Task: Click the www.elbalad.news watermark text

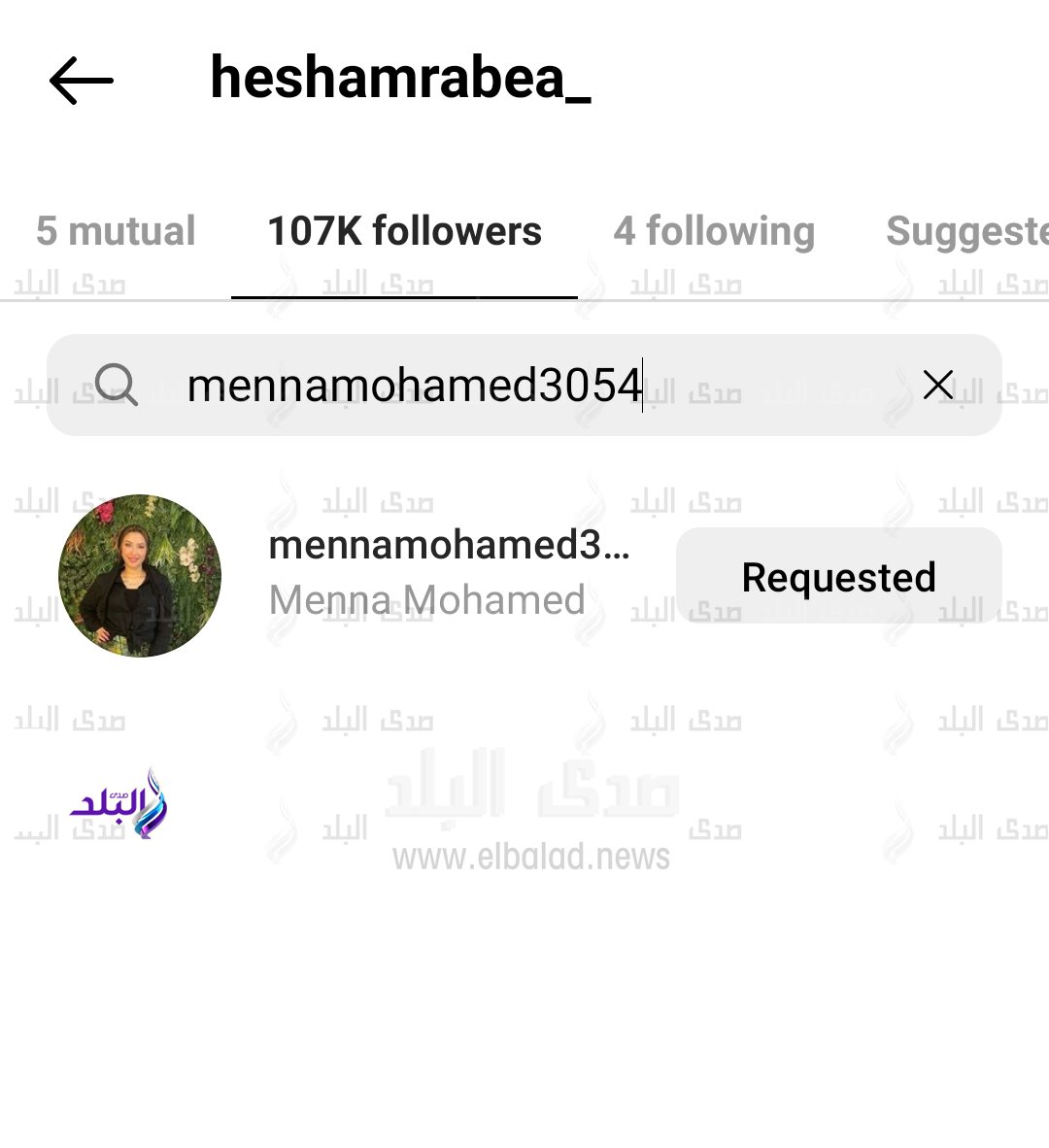Action: tap(530, 857)
